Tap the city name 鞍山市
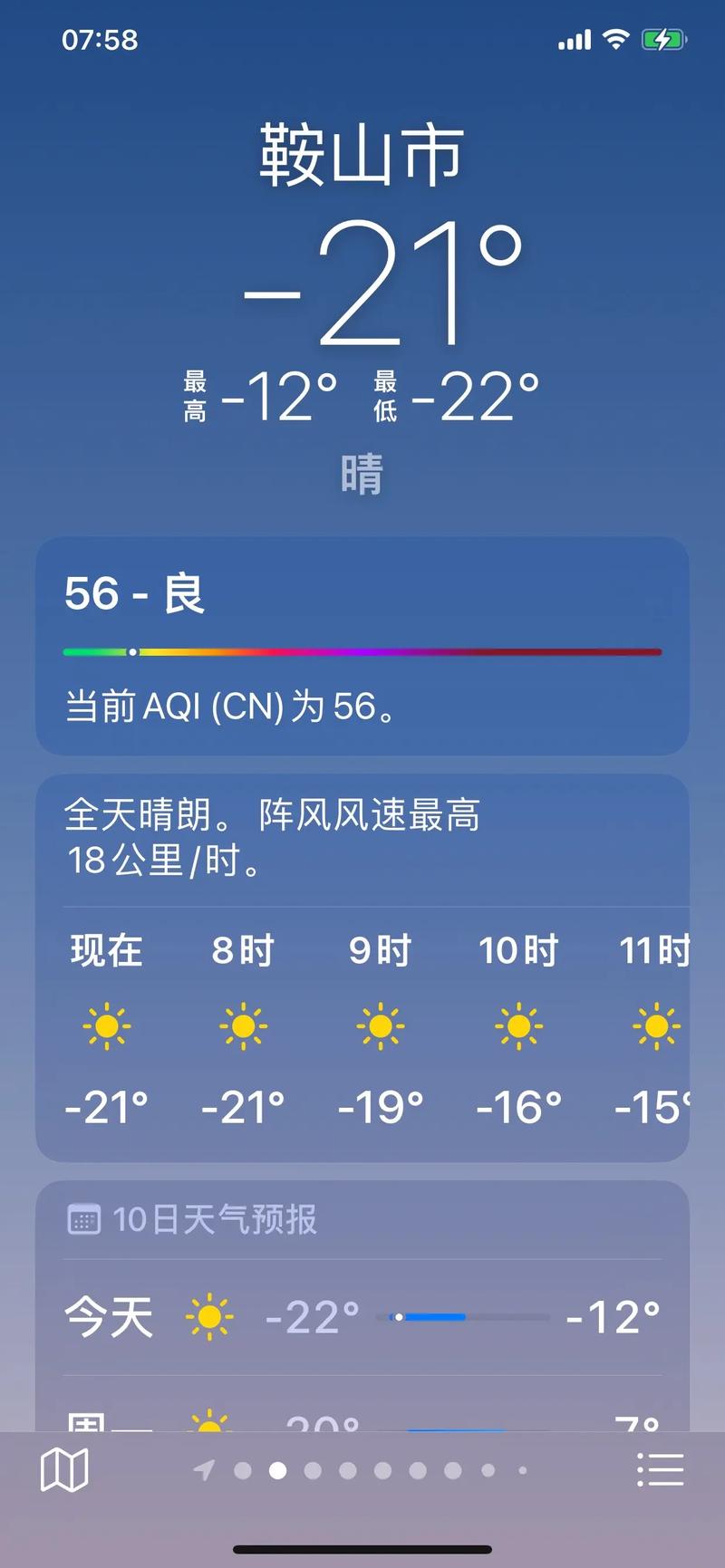725x1568 pixels. point(362,154)
